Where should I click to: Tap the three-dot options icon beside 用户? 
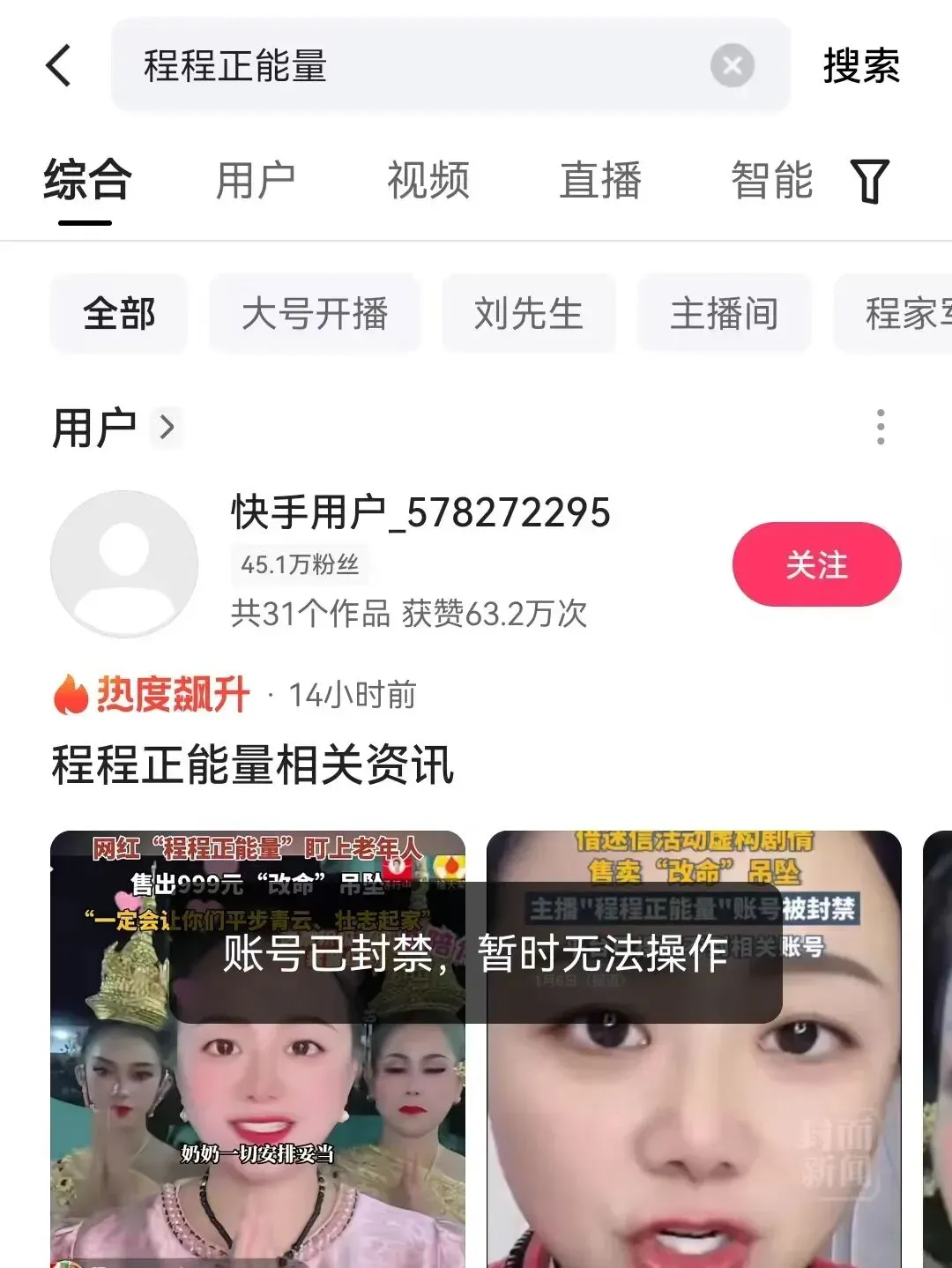(x=879, y=428)
